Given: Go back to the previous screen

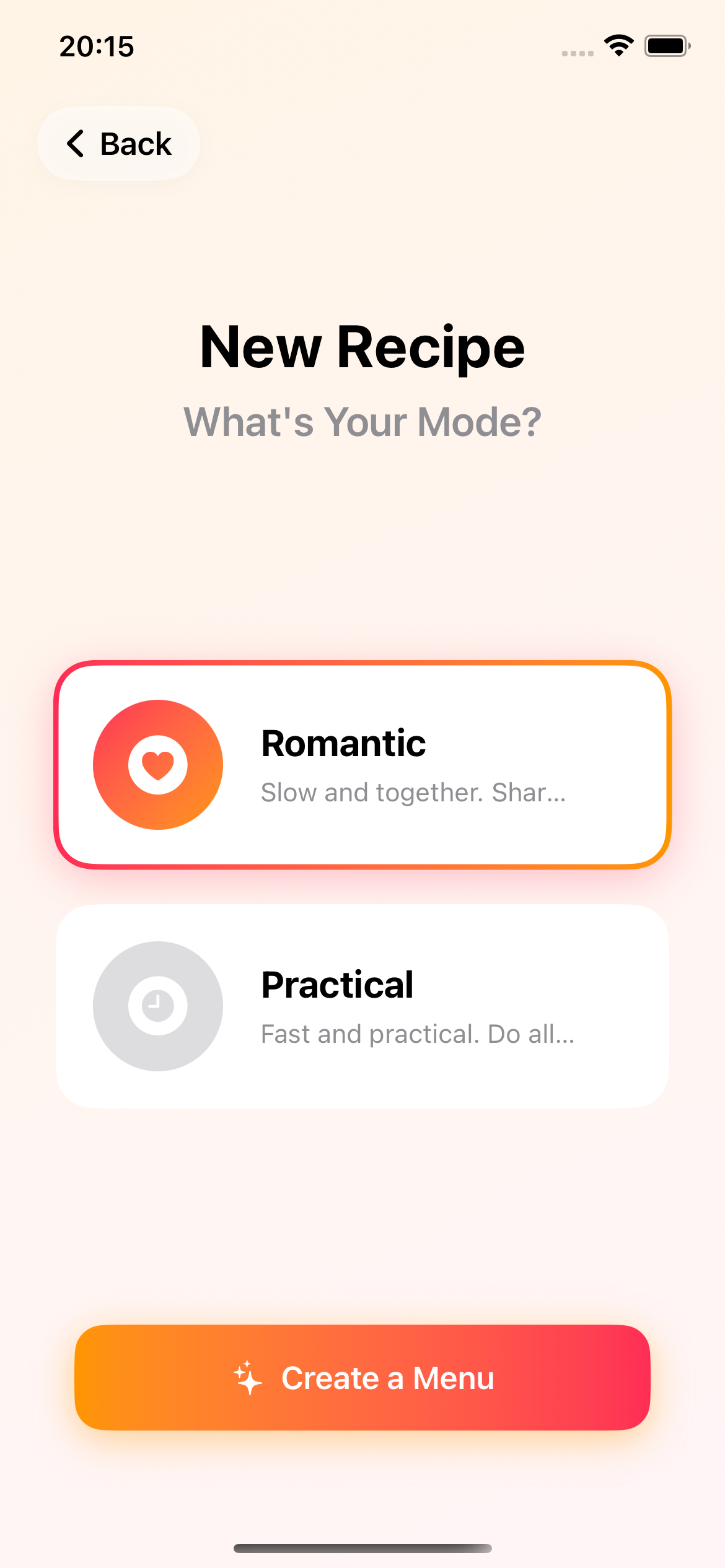Looking at the screenshot, I should point(118,143).
